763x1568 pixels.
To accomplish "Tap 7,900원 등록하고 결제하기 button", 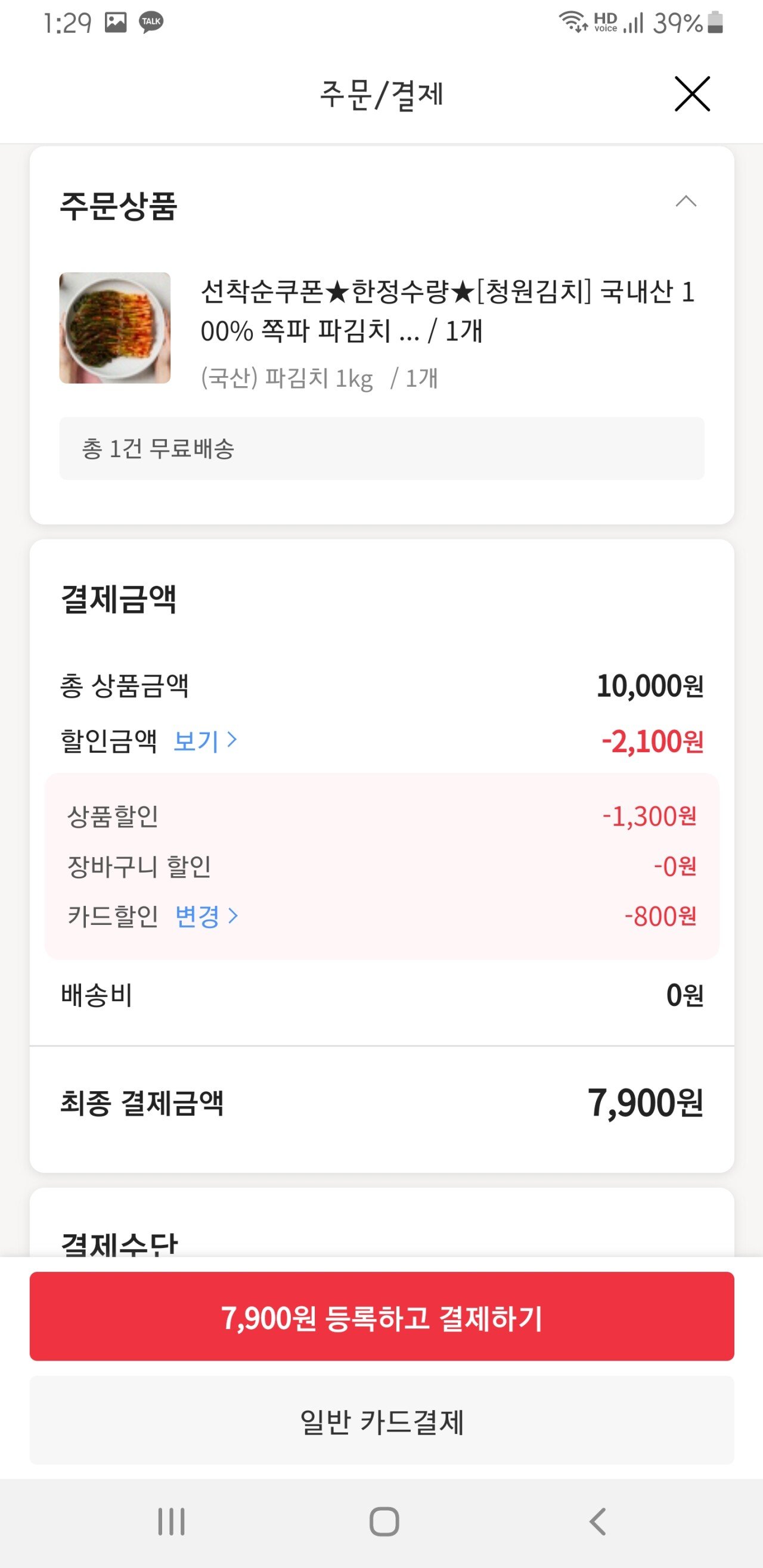I will tap(382, 1318).
